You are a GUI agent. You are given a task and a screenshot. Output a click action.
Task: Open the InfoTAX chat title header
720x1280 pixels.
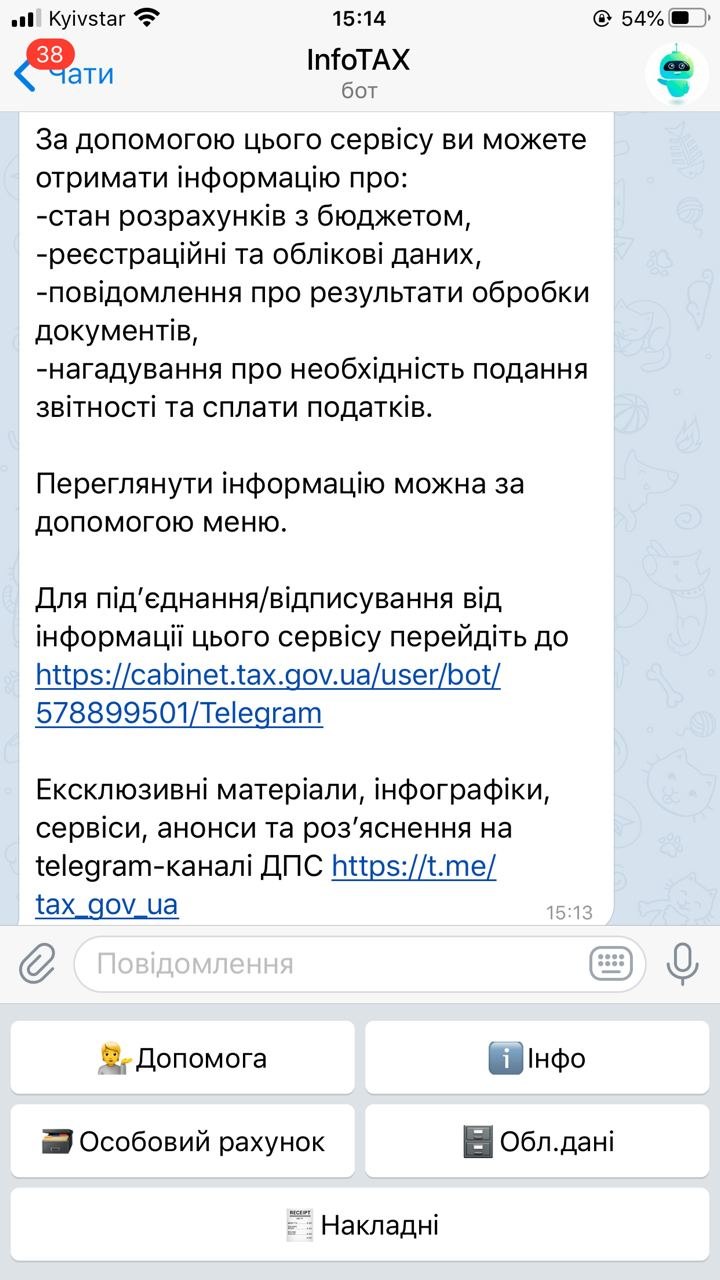[x=359, y=73]
